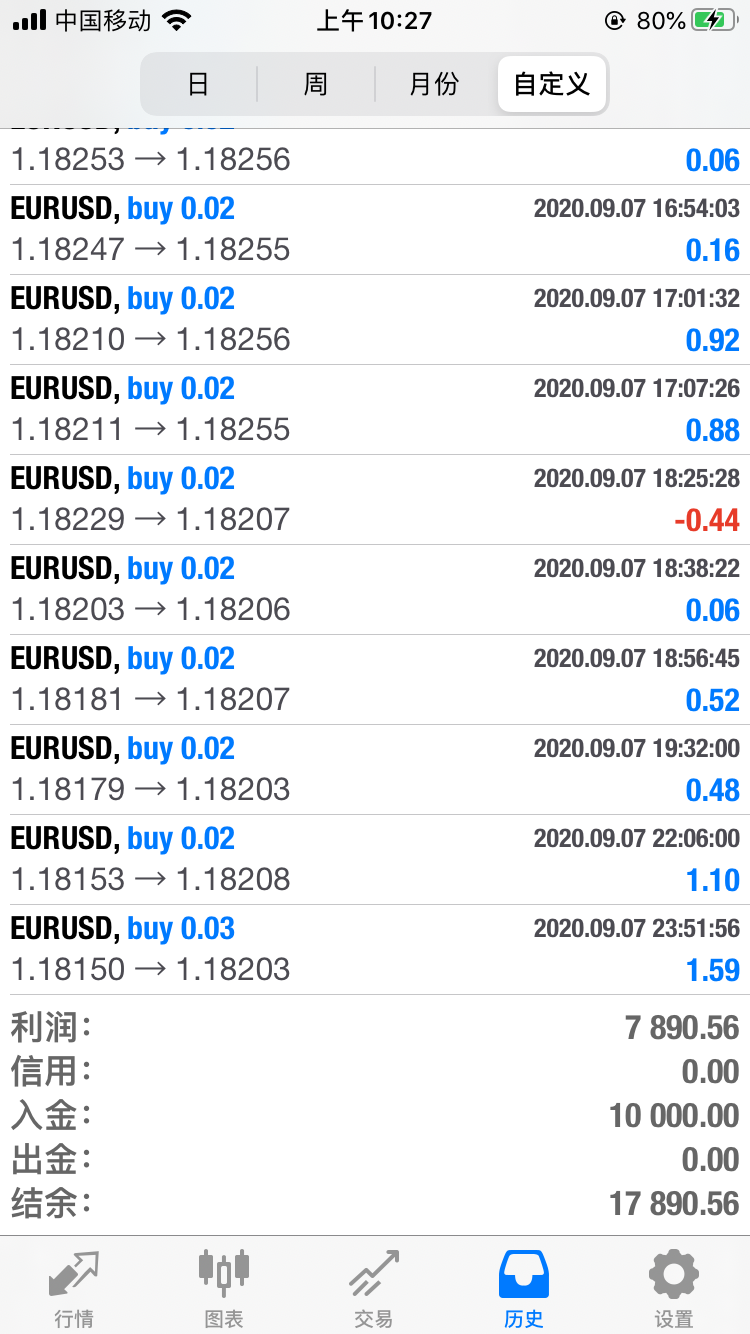Image resolution: width=750 pixels, height=1334 pixels.
Task: Tap the 历史 history tab
Action: (x=524, y=1288)
